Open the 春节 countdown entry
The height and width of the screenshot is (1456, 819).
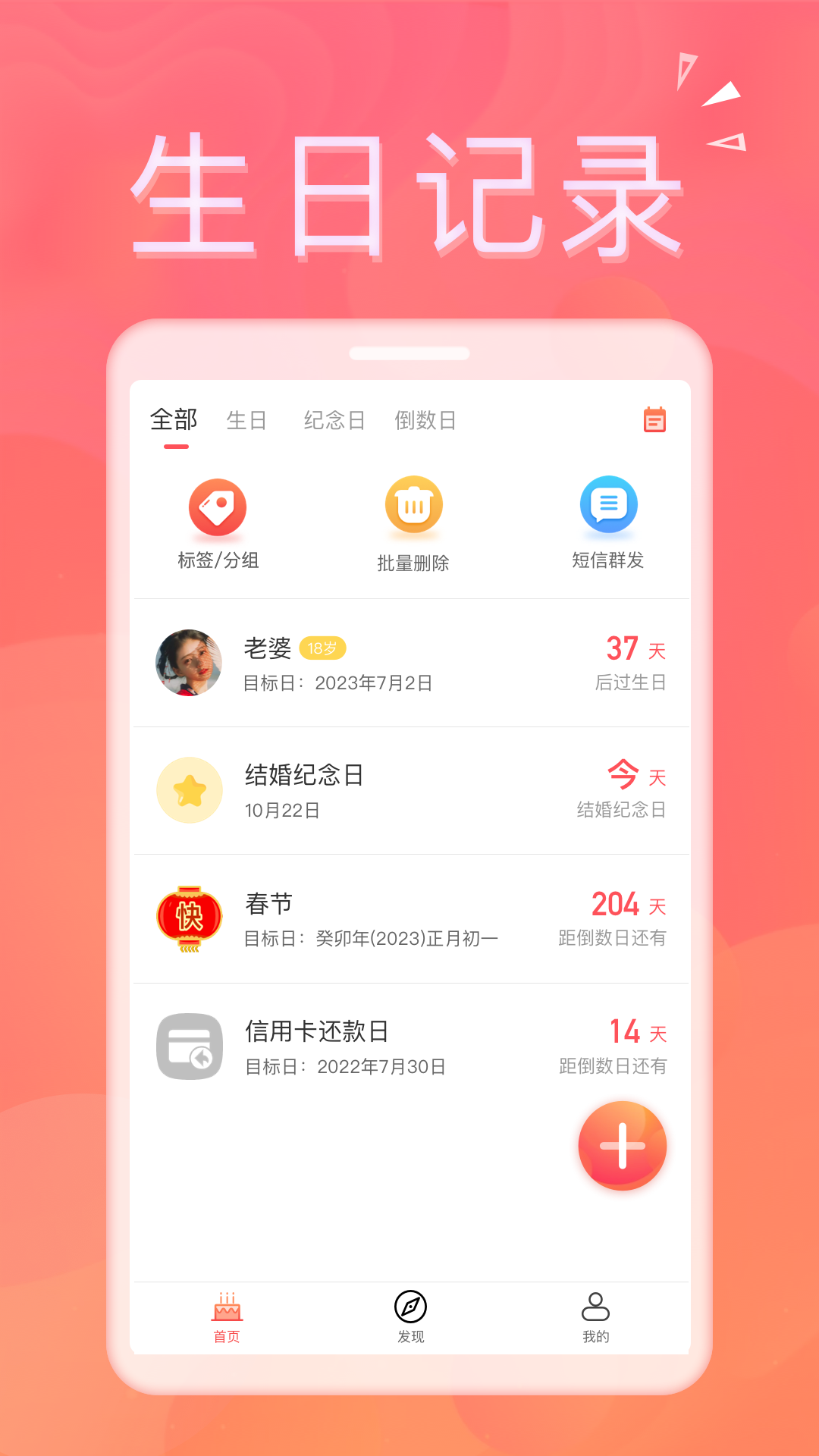click(x=409, y=918)
